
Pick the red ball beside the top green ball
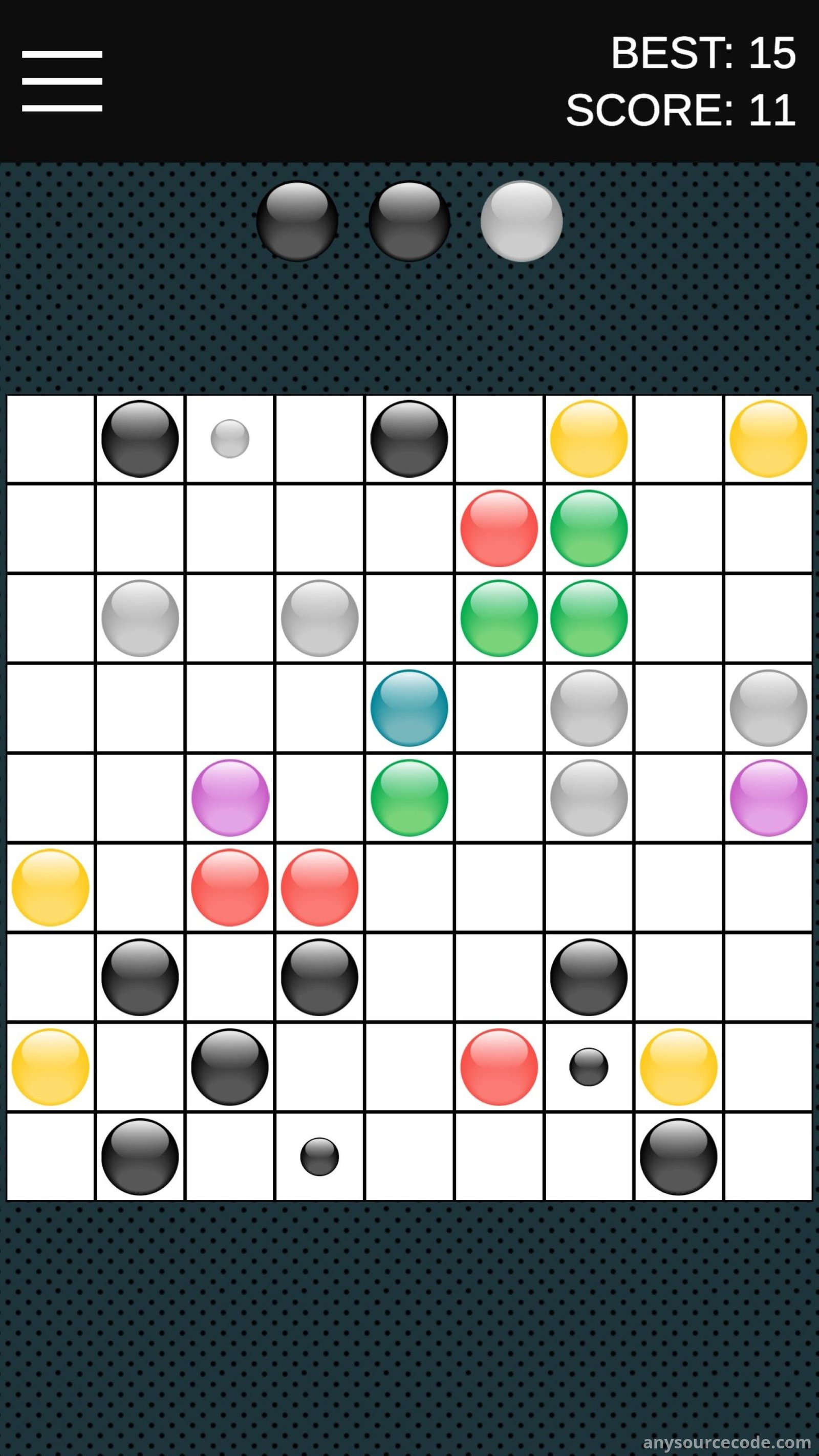pos(499,528)
